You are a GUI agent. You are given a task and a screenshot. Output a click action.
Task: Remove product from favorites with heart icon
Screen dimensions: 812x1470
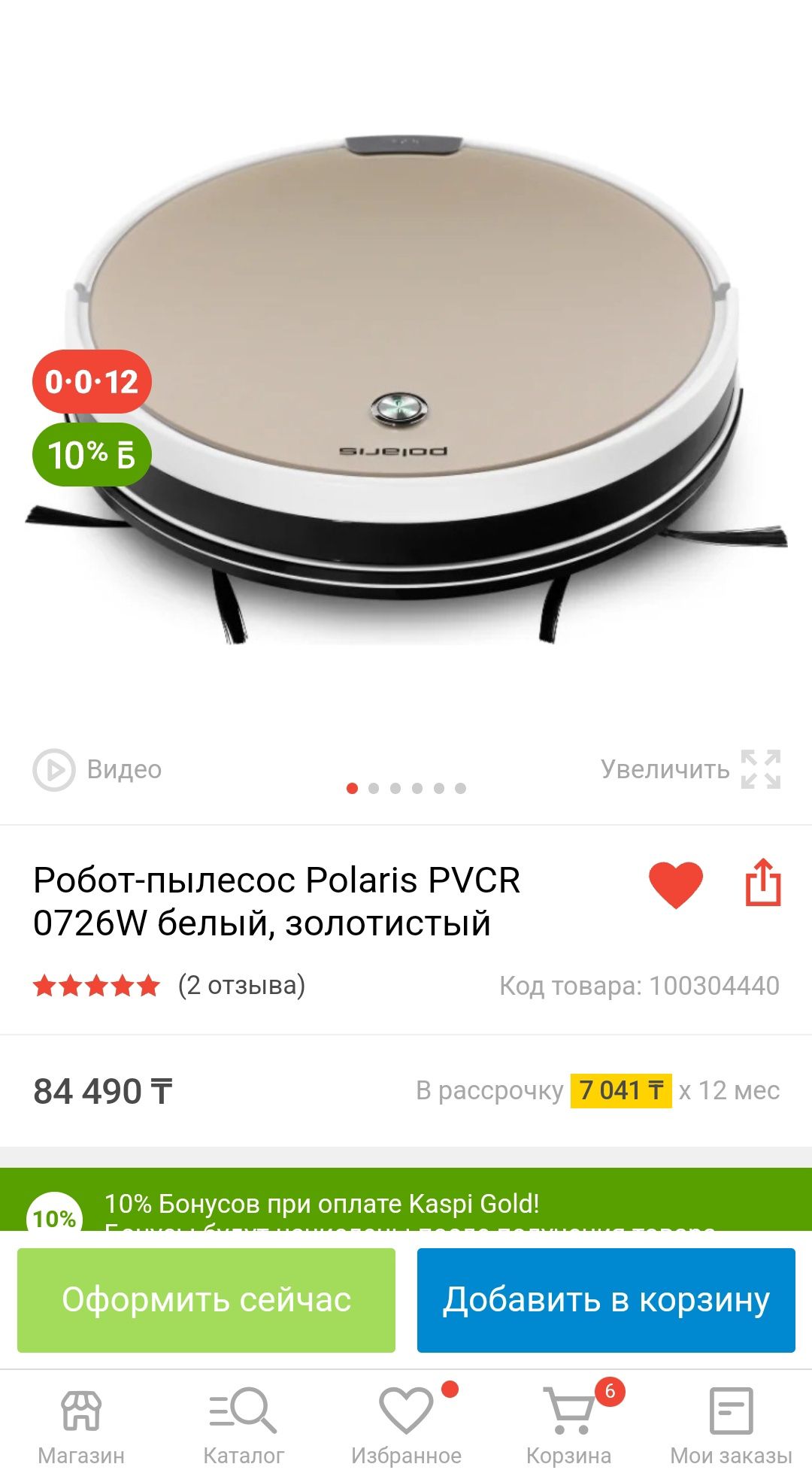click(x=675, y=884)
